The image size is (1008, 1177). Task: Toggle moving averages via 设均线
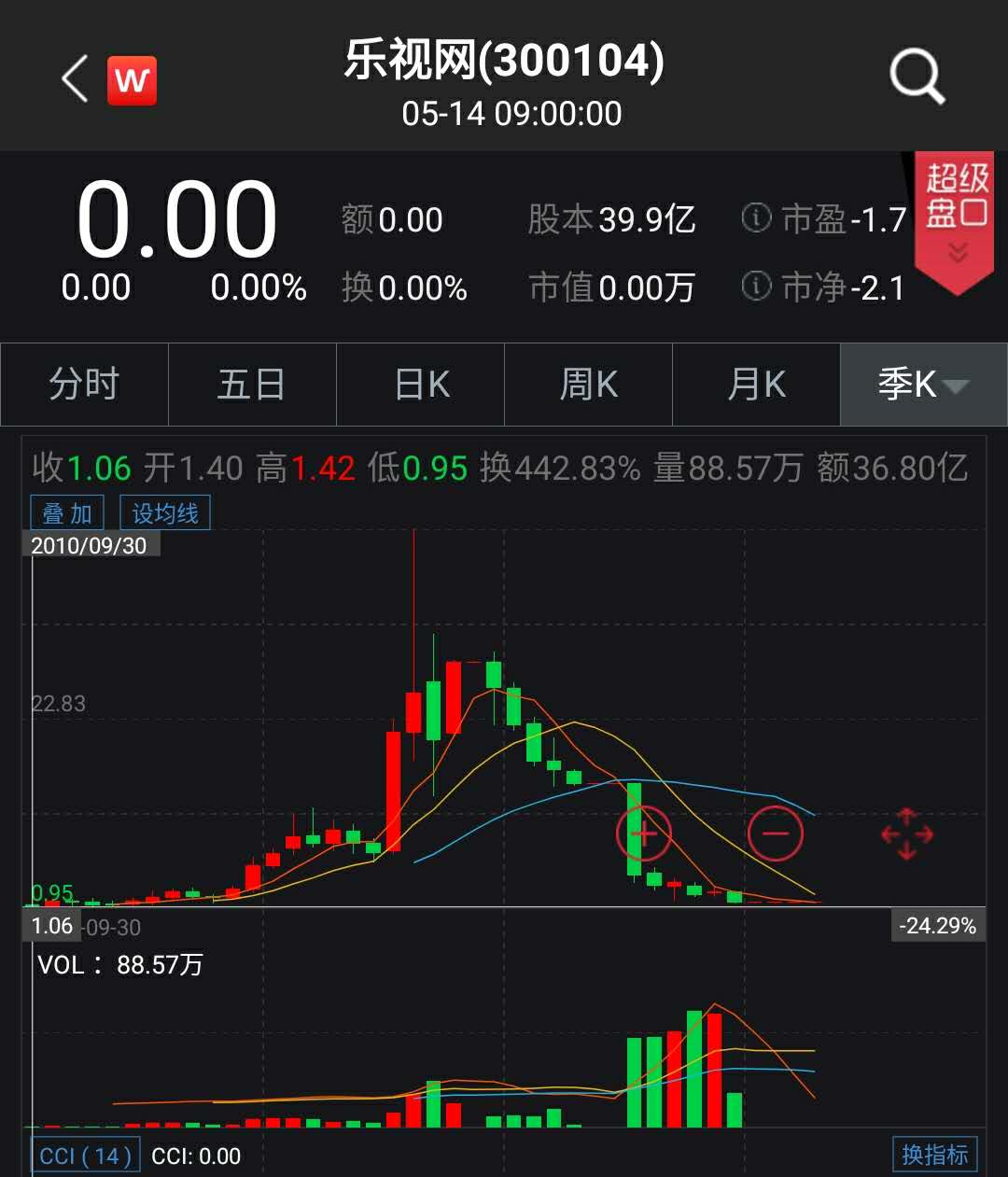pos(164,512)
